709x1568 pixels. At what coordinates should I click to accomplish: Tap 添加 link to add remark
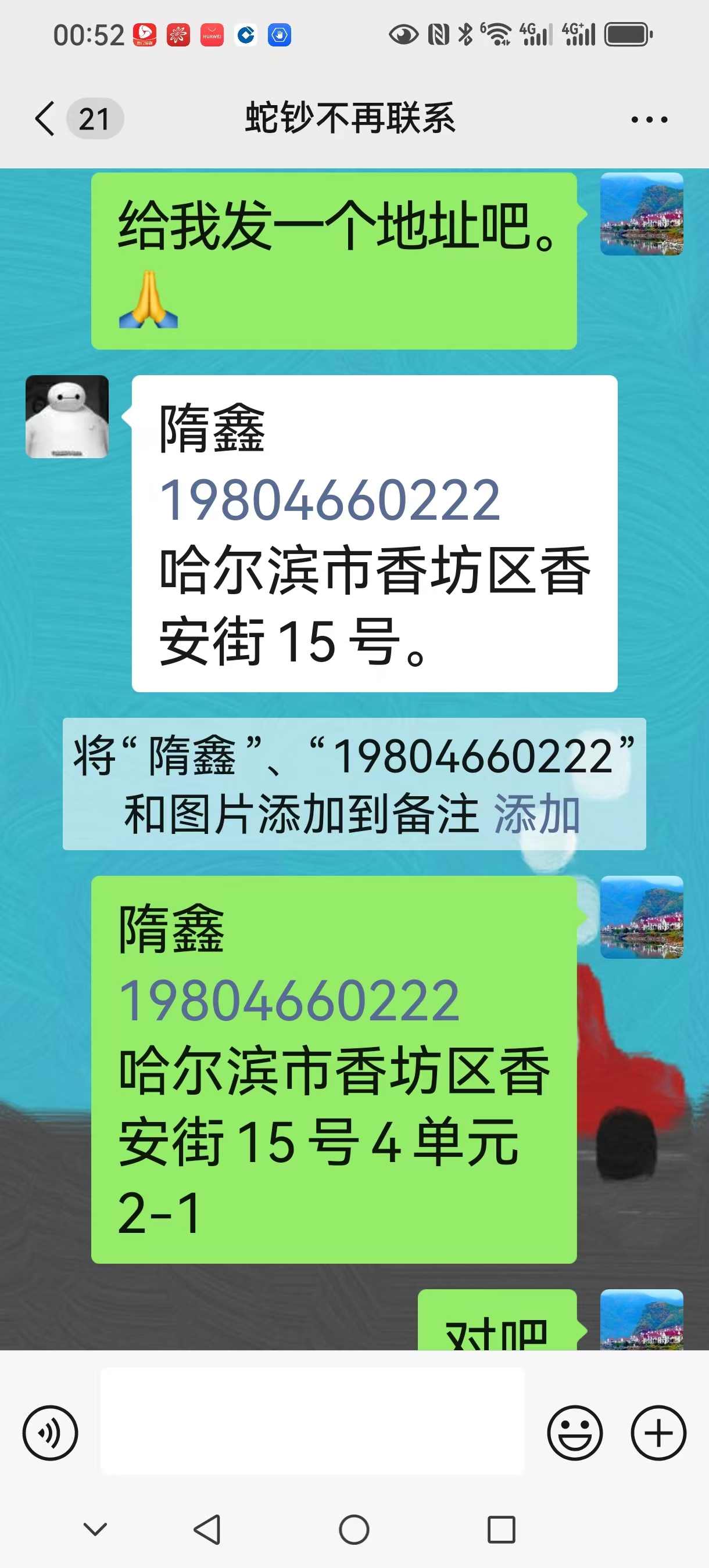click(x=536, y=814)
